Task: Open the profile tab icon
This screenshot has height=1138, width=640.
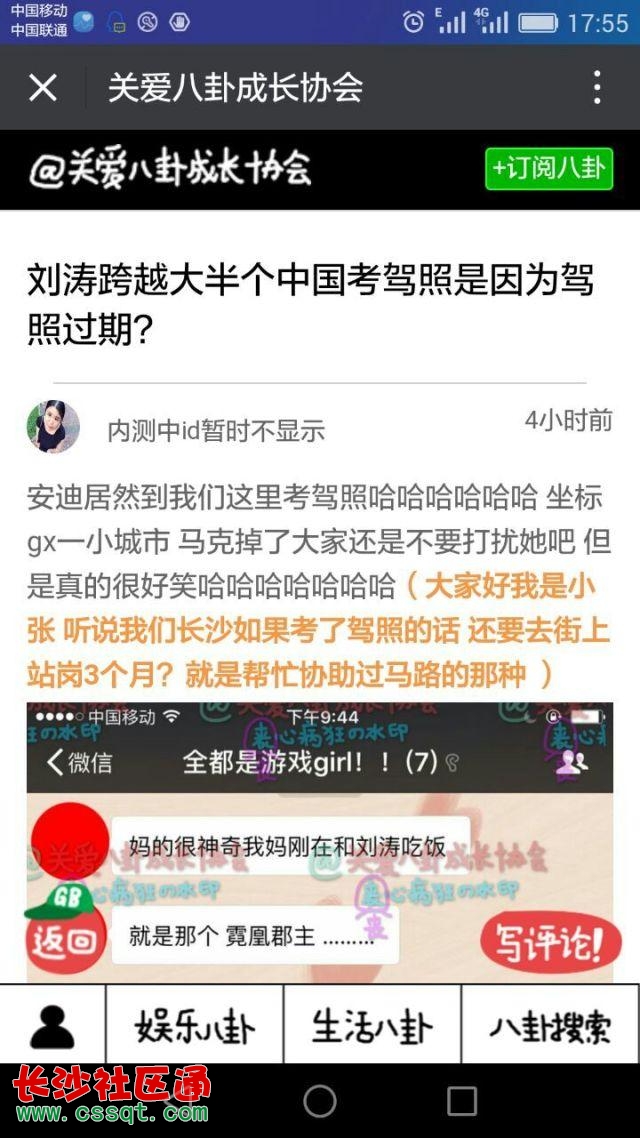Action: 52,1025
